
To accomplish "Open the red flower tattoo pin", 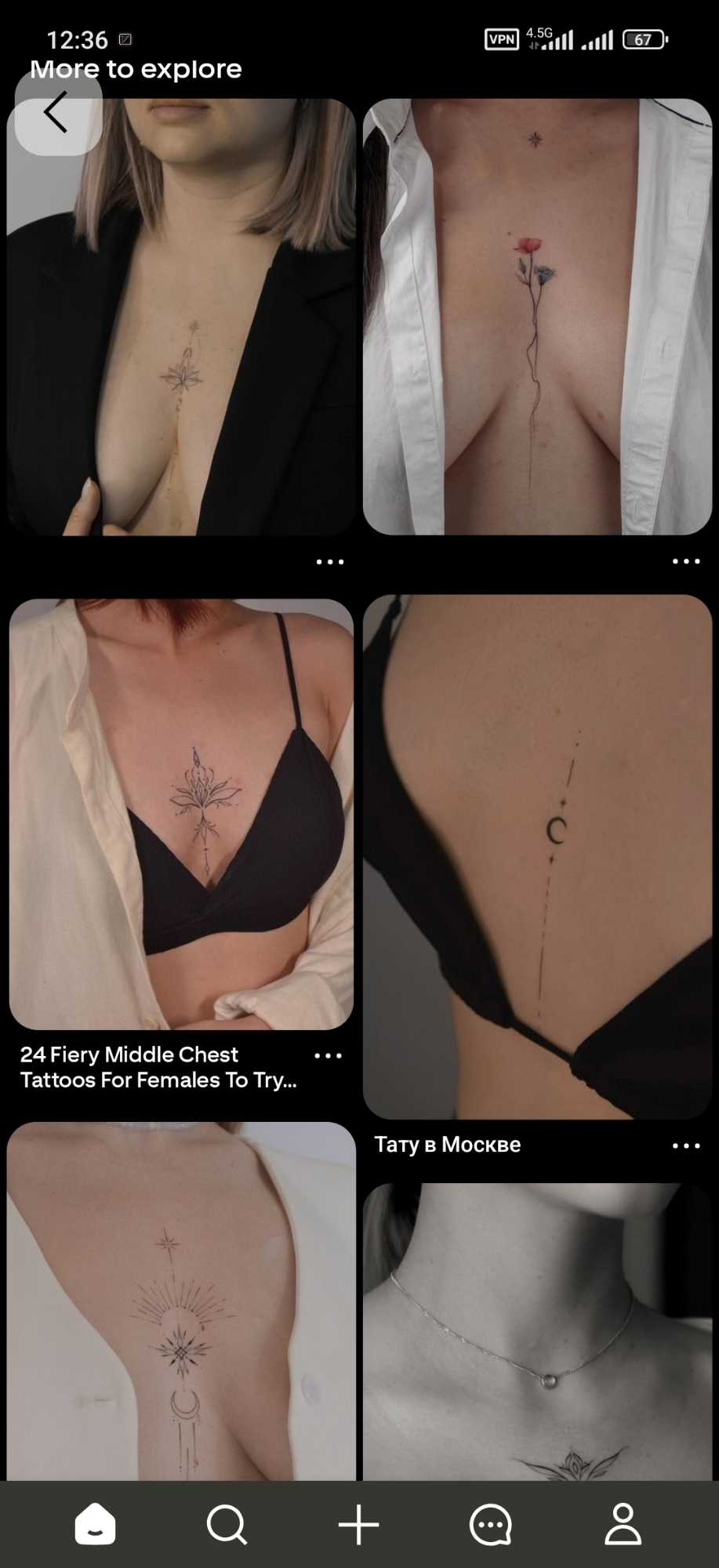I will click(537, 317).
